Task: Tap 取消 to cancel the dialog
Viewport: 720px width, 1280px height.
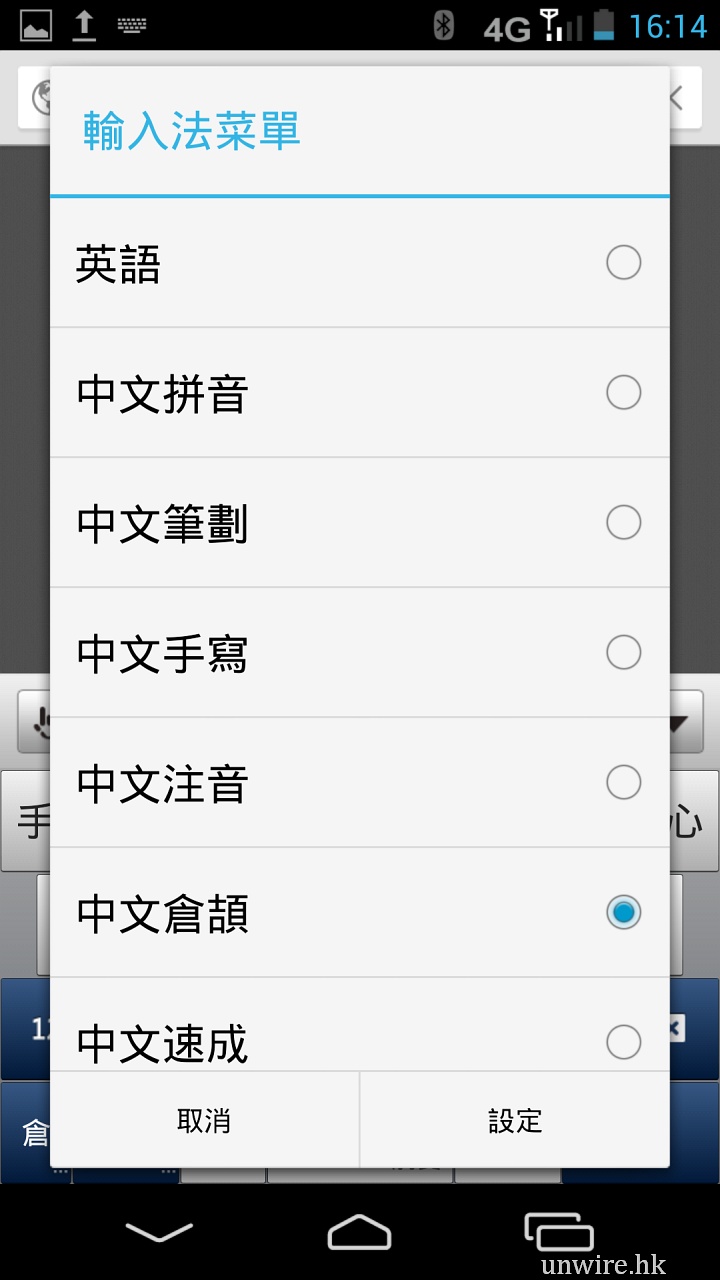Action: tap(205, 1120)
